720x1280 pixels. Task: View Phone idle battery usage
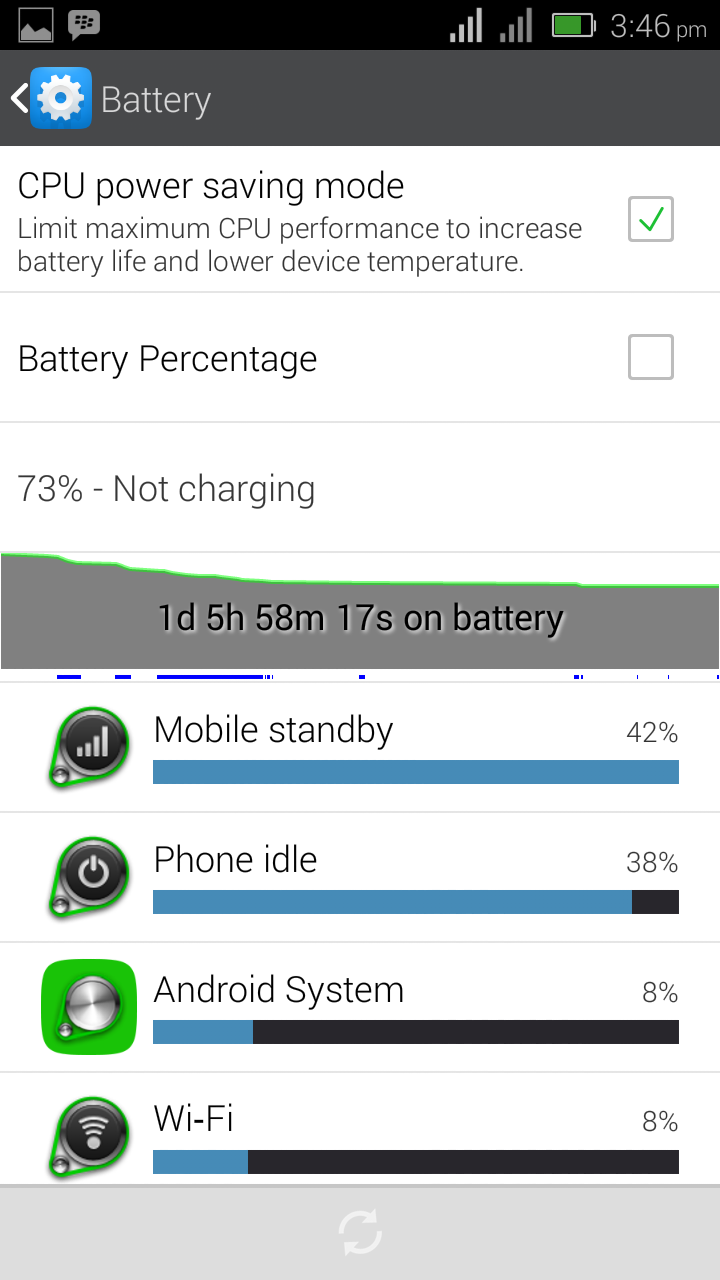click(x=360, y=878)
